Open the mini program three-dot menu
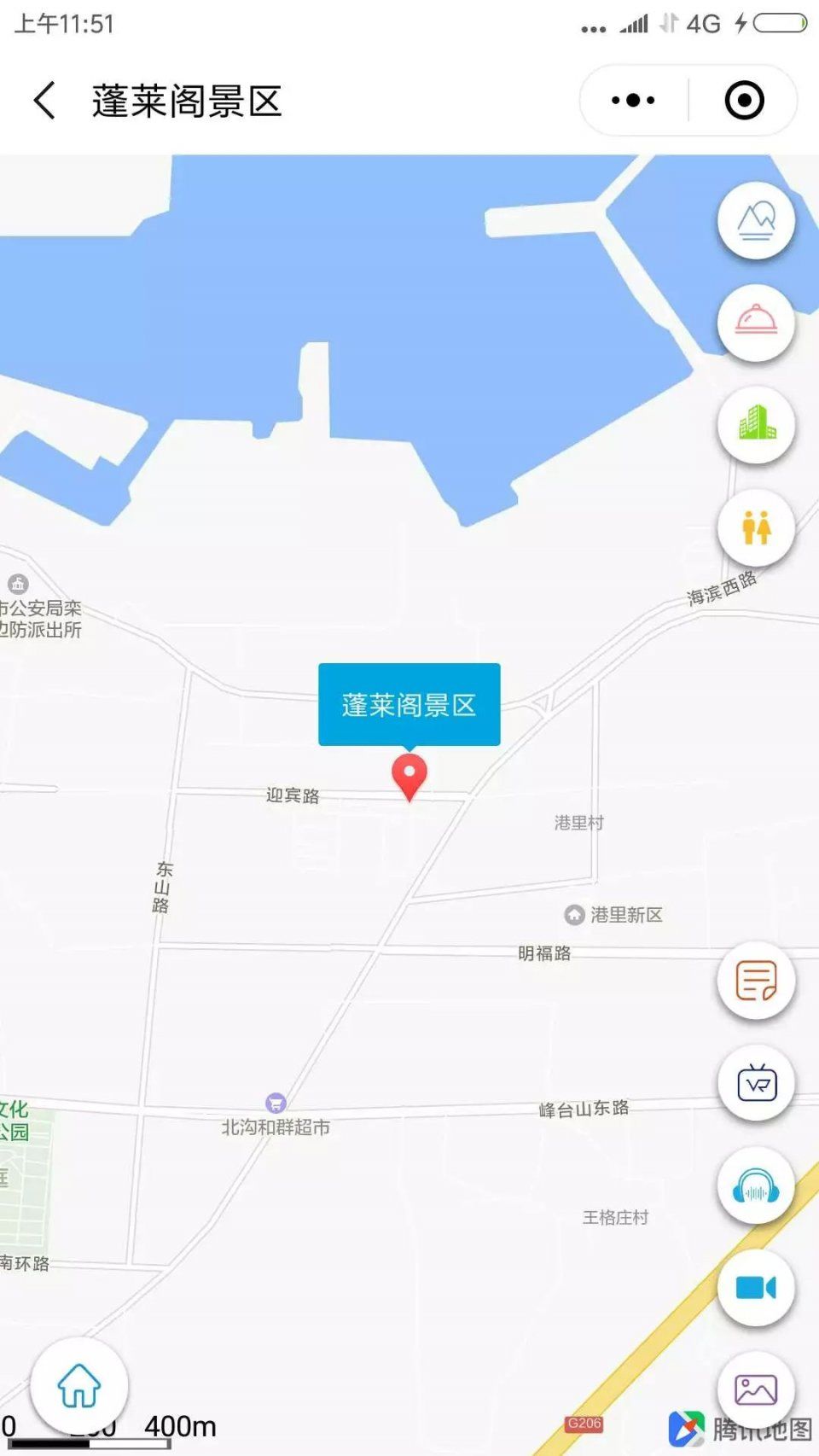Image resolution: width=819 pixels, height=1456 pixels. pos(633,101)
